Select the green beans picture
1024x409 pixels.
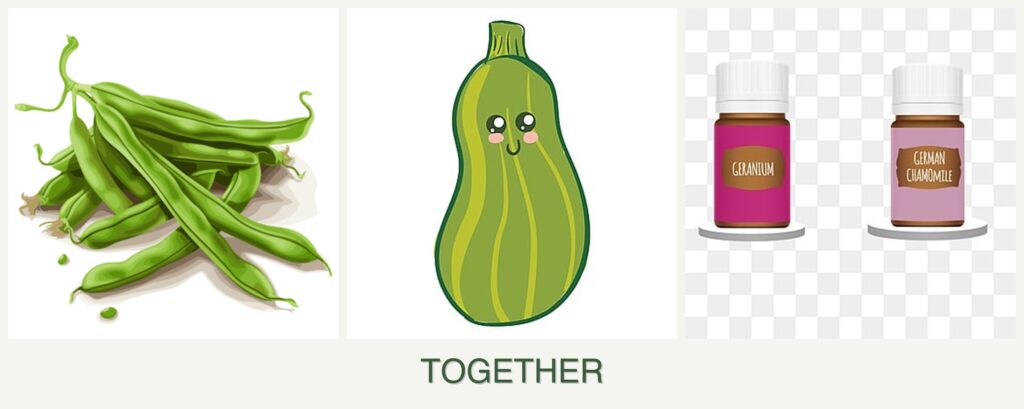[172, 173]
